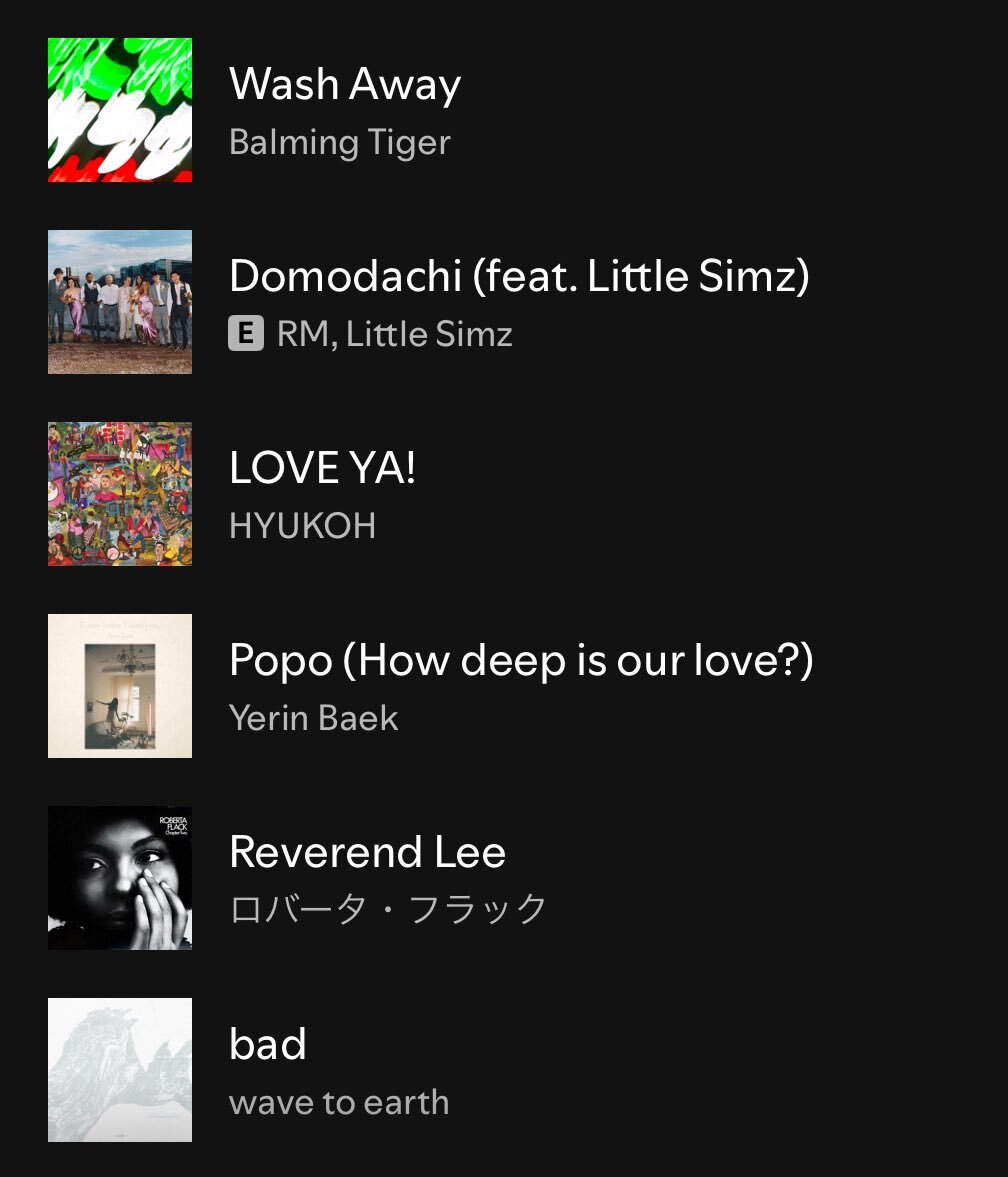The height and width of the screenshot is (1177, 1008).
Task: Play Wash Away by Balming Tiger
Action: pyautogui.click(x=345, y=85)
